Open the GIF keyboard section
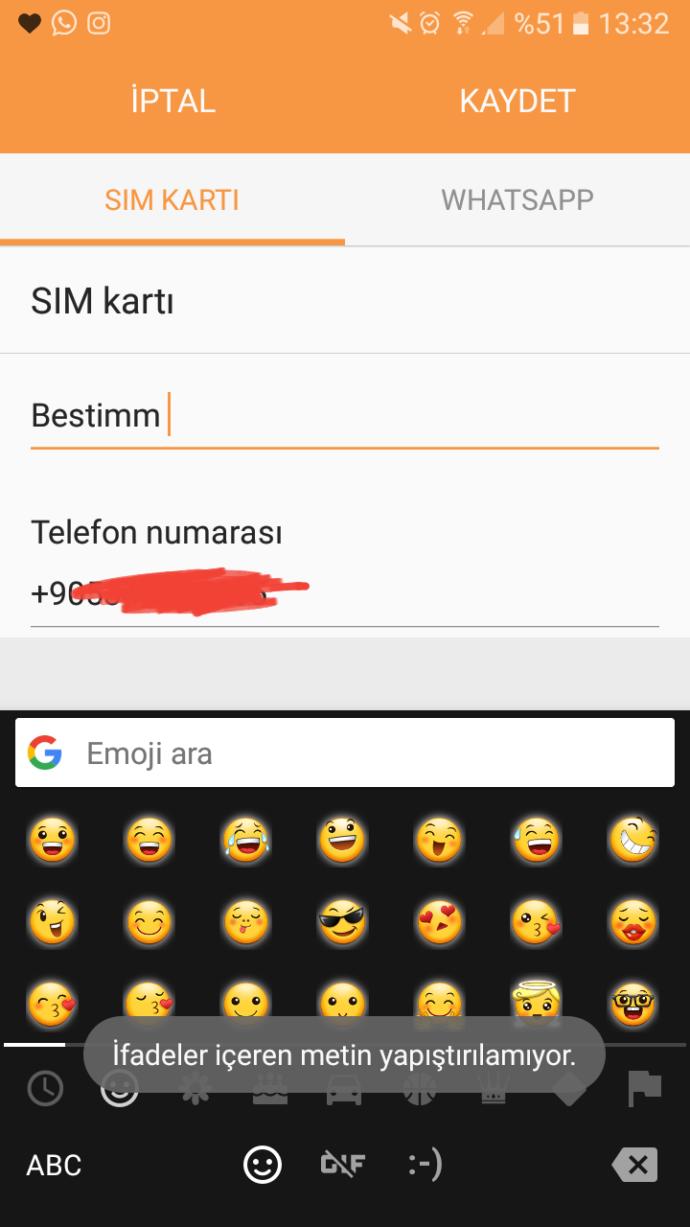 pyautogui.click(x=342, y=1165)
